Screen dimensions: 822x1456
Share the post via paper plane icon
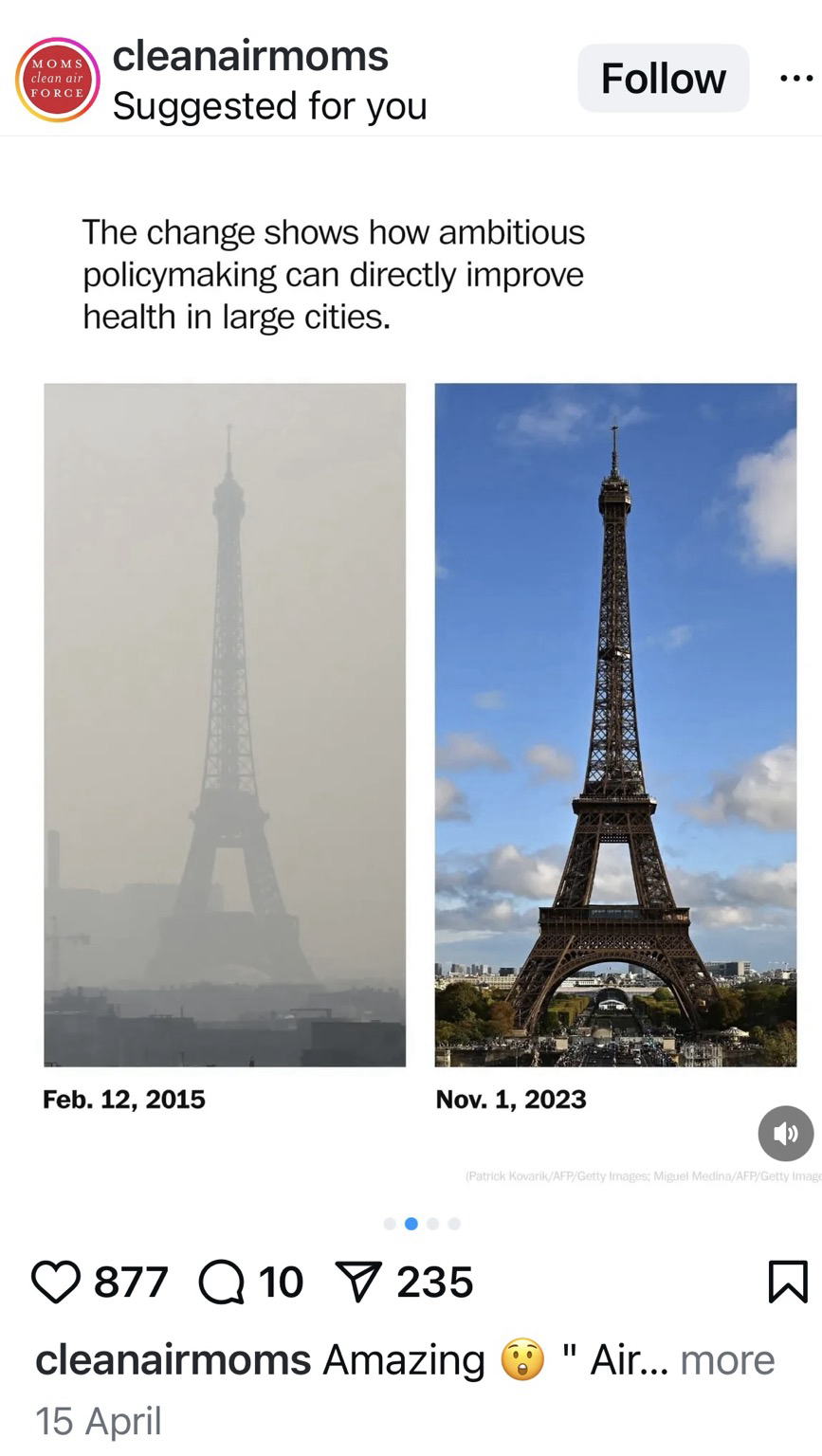[358, 1283]
